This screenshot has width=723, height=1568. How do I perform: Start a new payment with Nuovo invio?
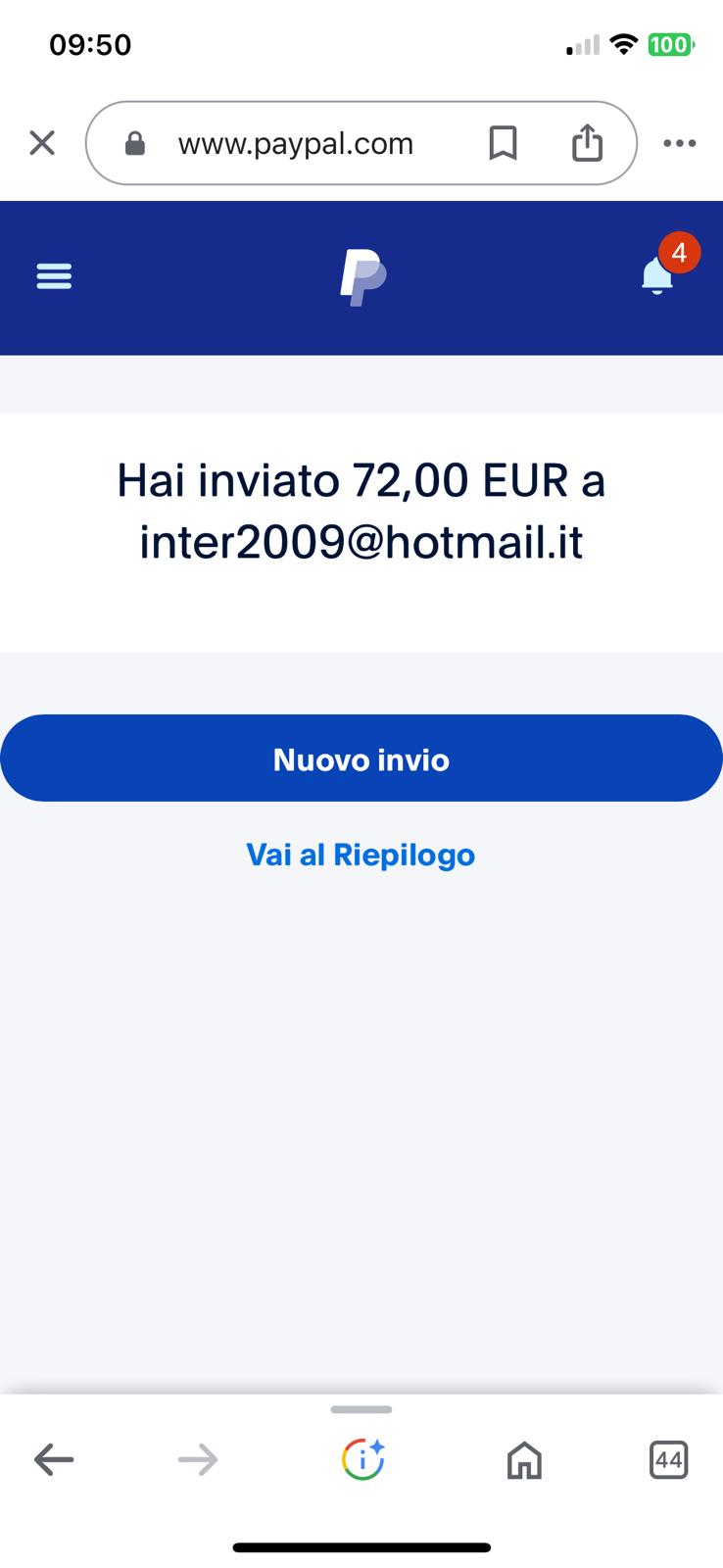361,759
